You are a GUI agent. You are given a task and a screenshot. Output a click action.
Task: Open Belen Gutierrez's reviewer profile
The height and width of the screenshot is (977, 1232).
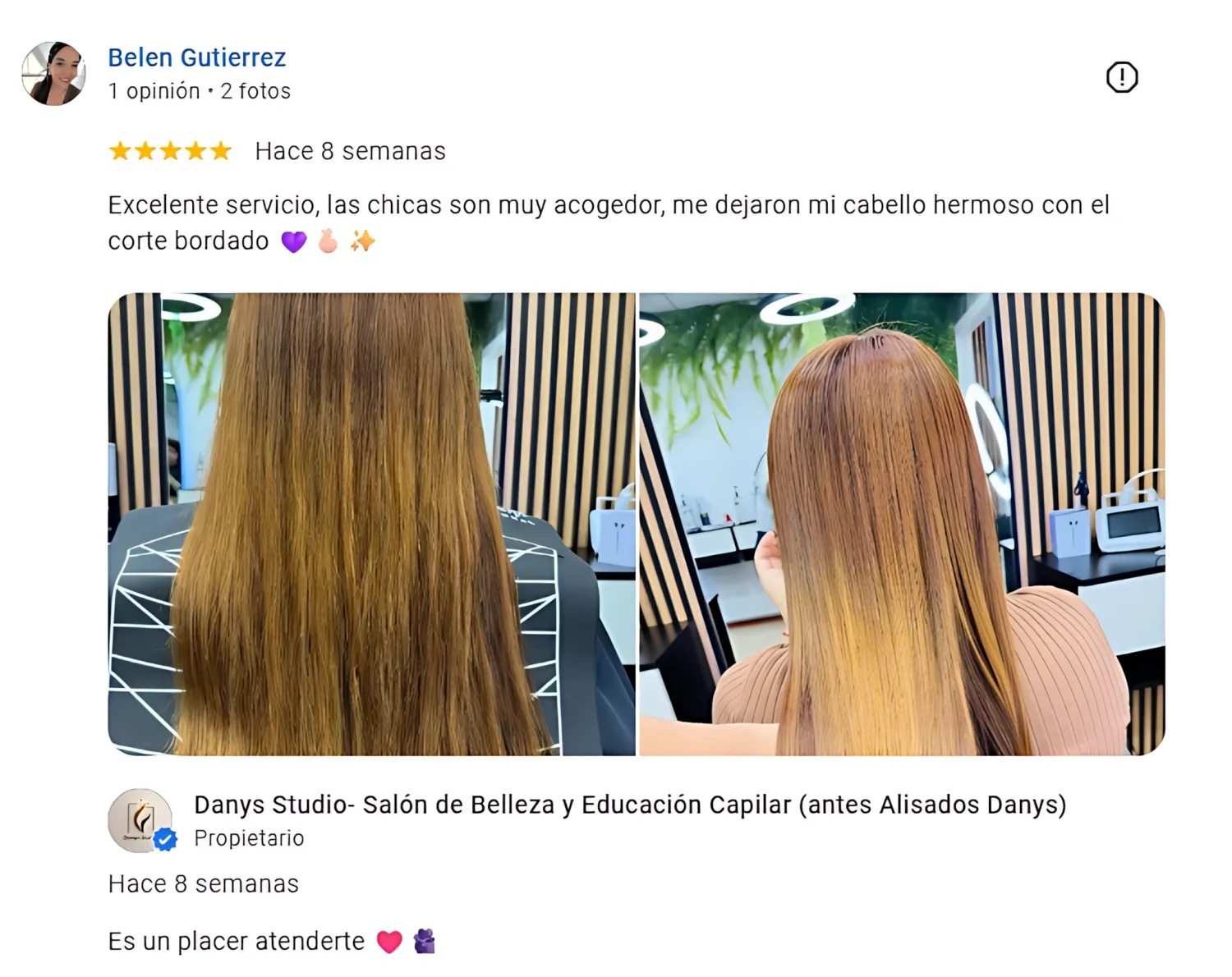pyautogui.click(x=197, y=57)
